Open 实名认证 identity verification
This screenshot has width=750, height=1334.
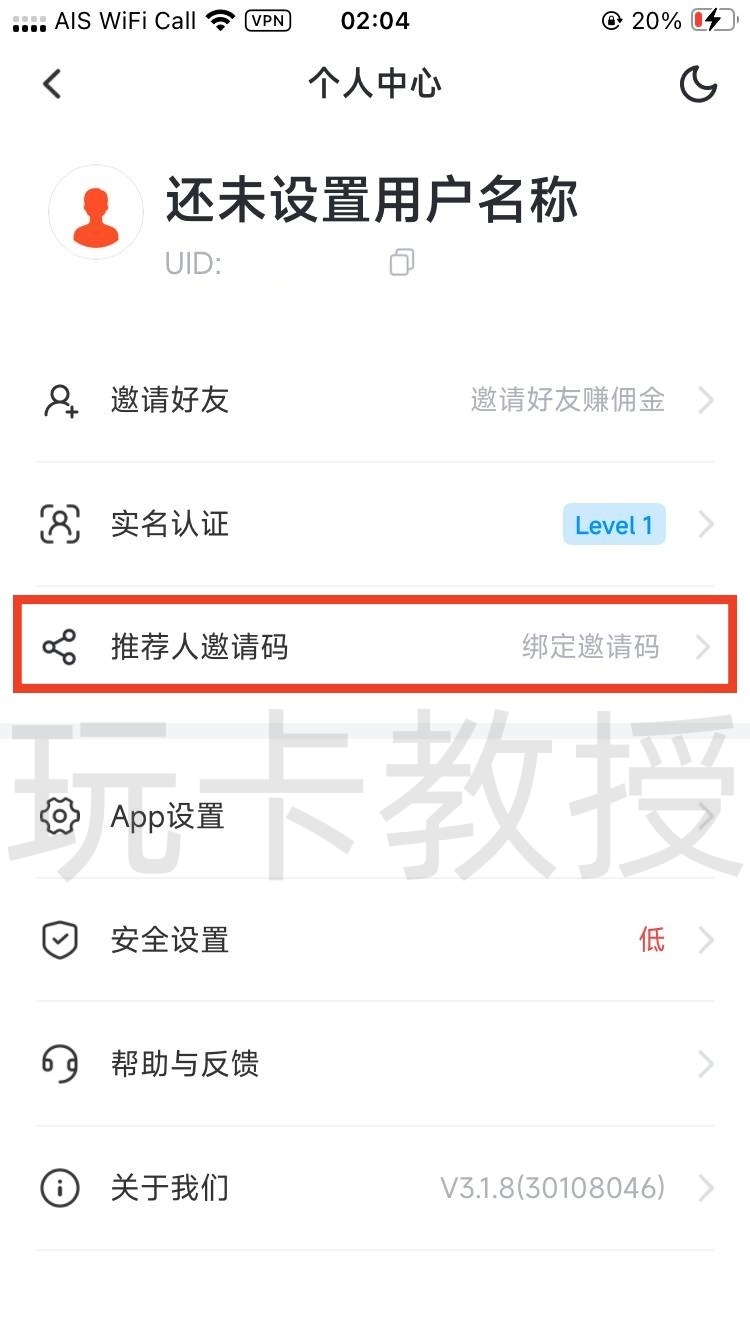pos(375,524)
